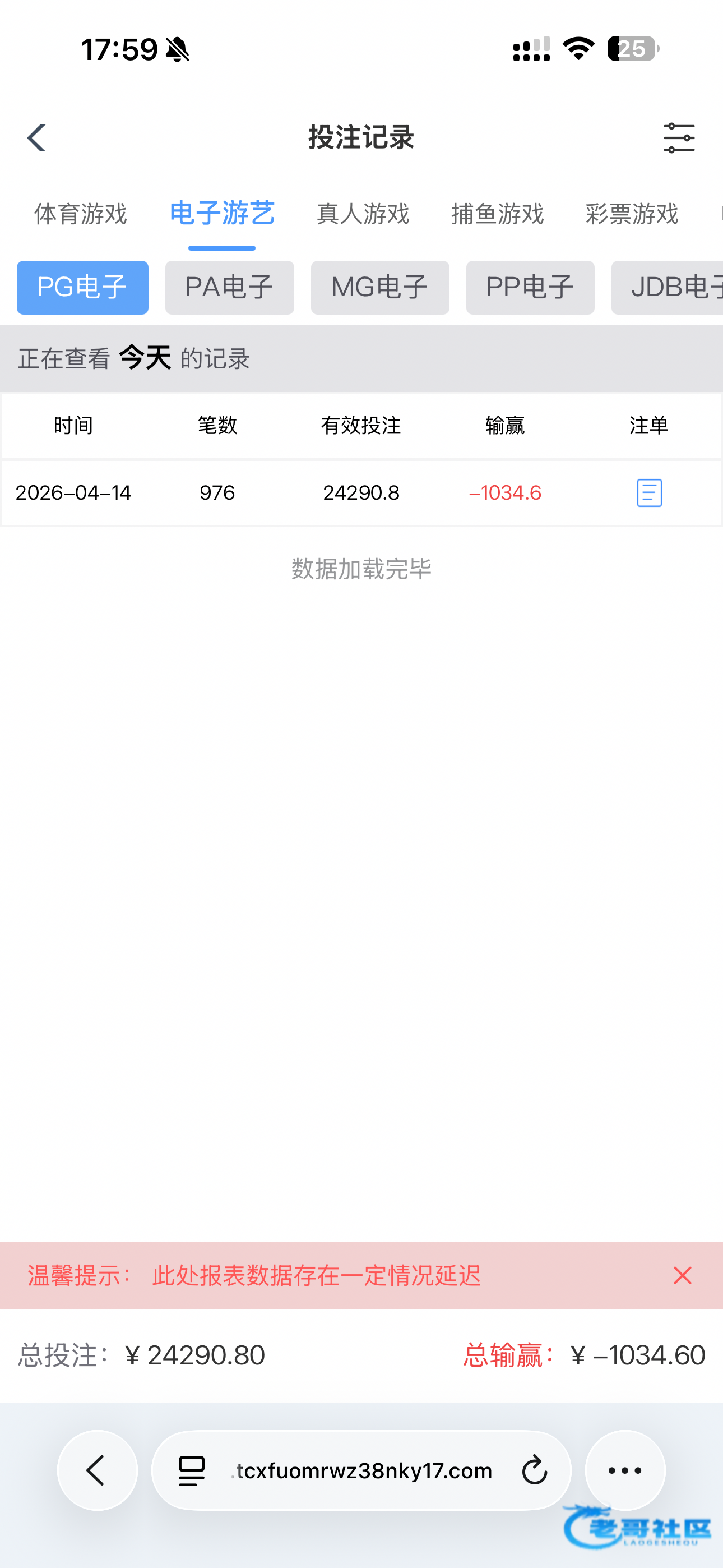Open the 捕鱼游戏 tab
The width and height of the screenshot is (723, 1568).
point(497,214)
